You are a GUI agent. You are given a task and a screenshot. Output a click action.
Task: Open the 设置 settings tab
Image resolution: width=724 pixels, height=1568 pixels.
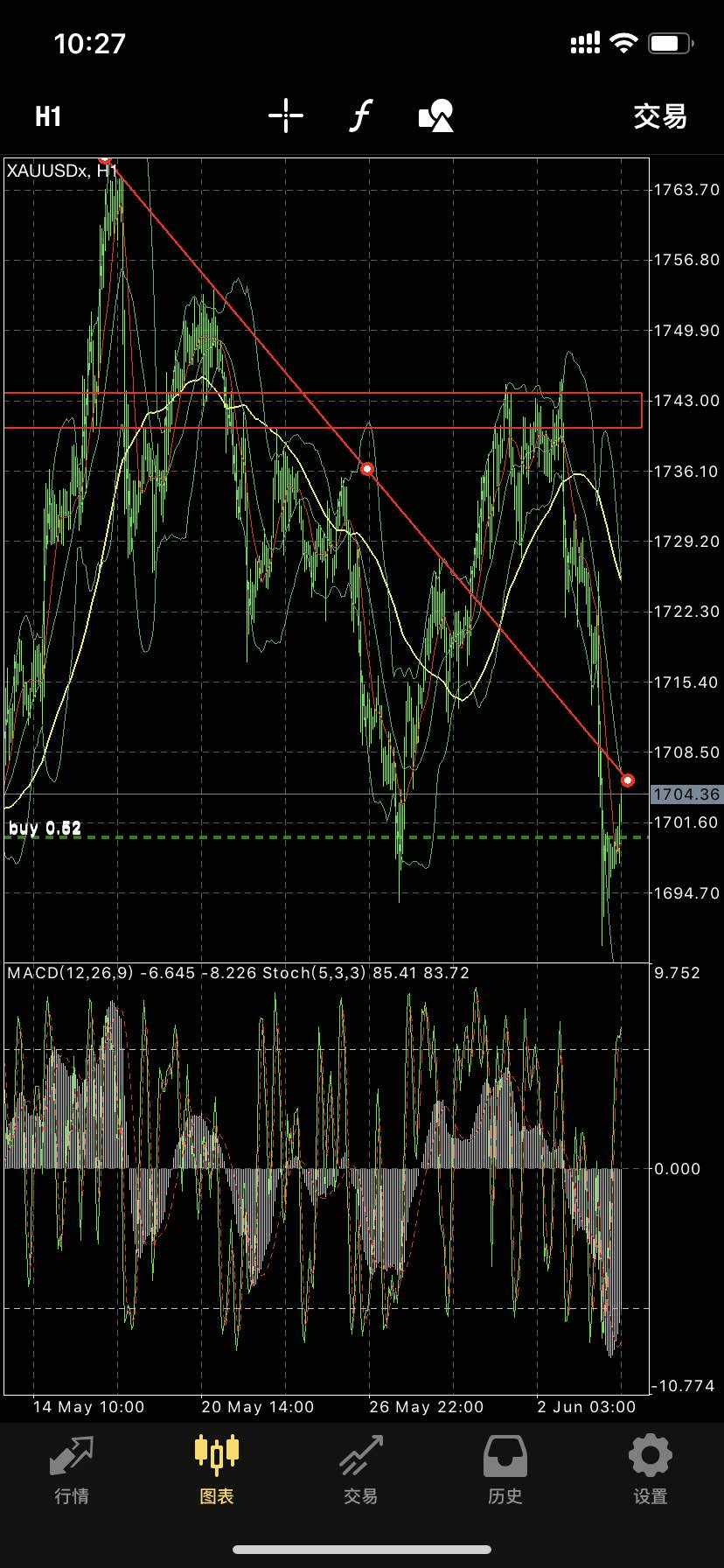(x=650, y=1470)
